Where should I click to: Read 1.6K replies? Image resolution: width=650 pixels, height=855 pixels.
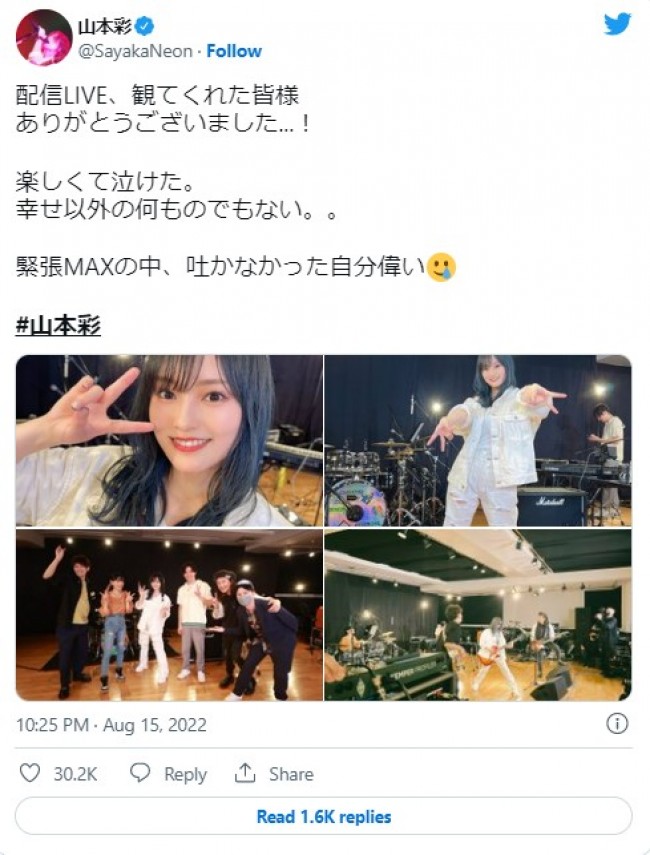coord(324,816)
